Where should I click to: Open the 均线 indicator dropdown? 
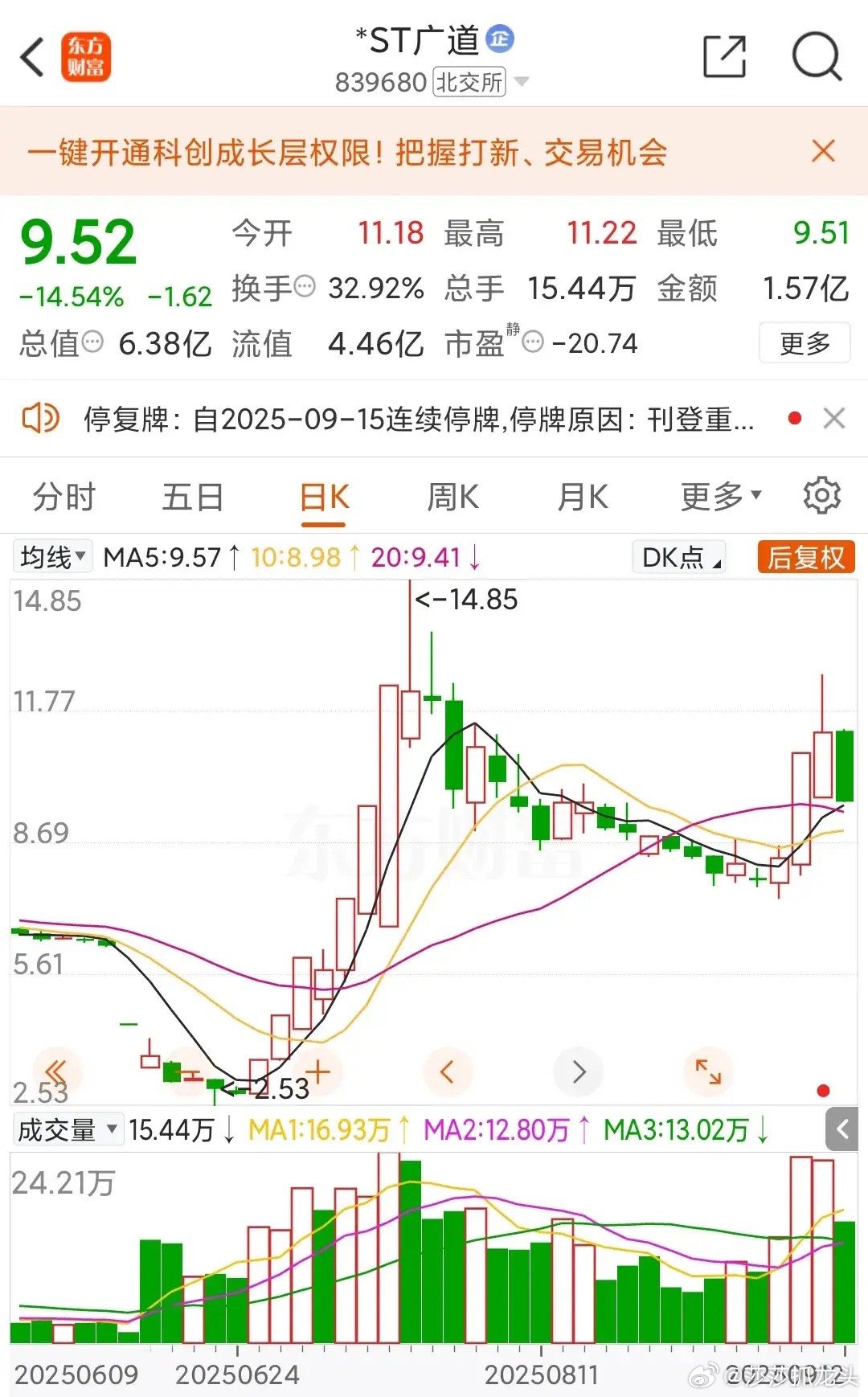[x=52, y=556]
